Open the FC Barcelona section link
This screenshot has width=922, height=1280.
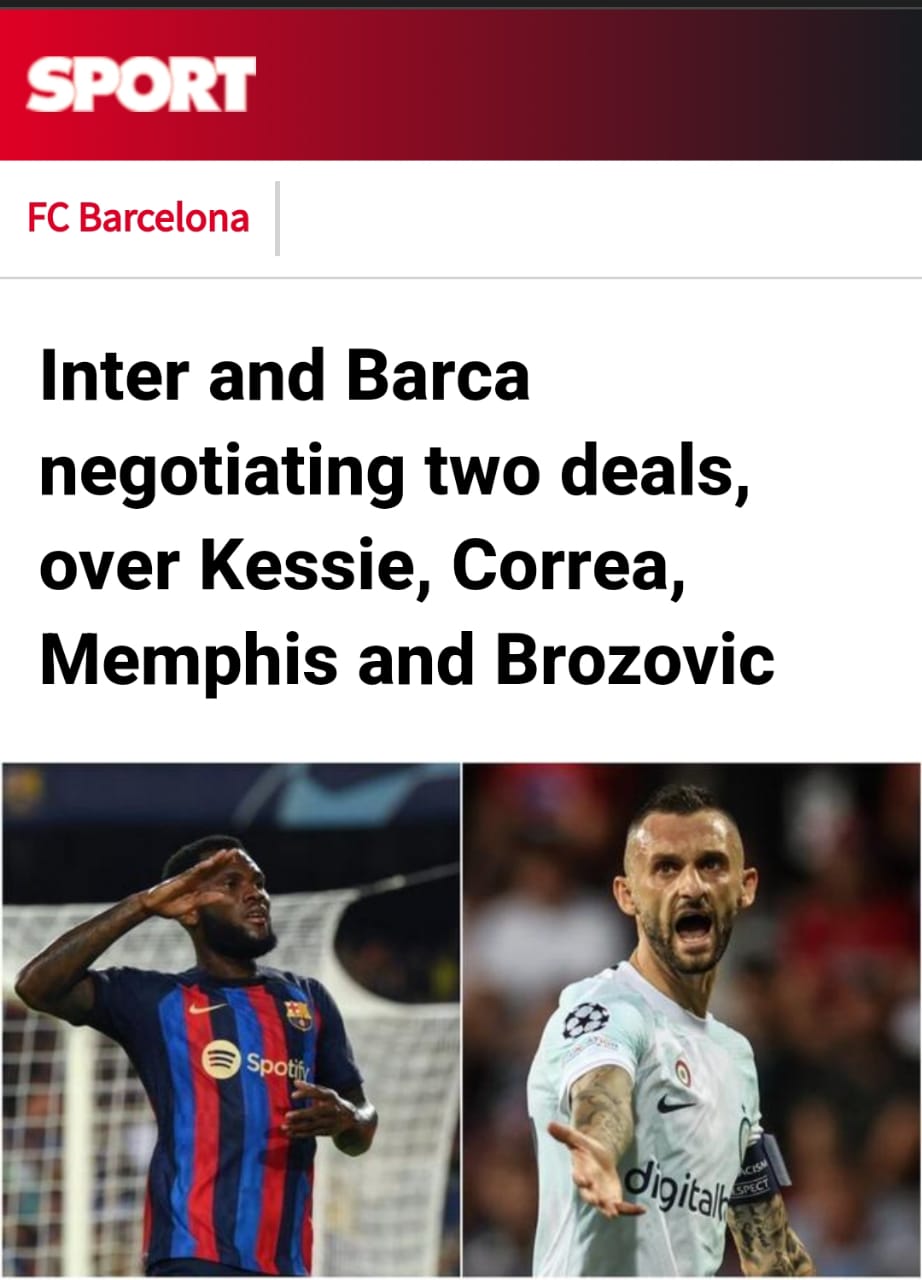click(x=138, y=218)
